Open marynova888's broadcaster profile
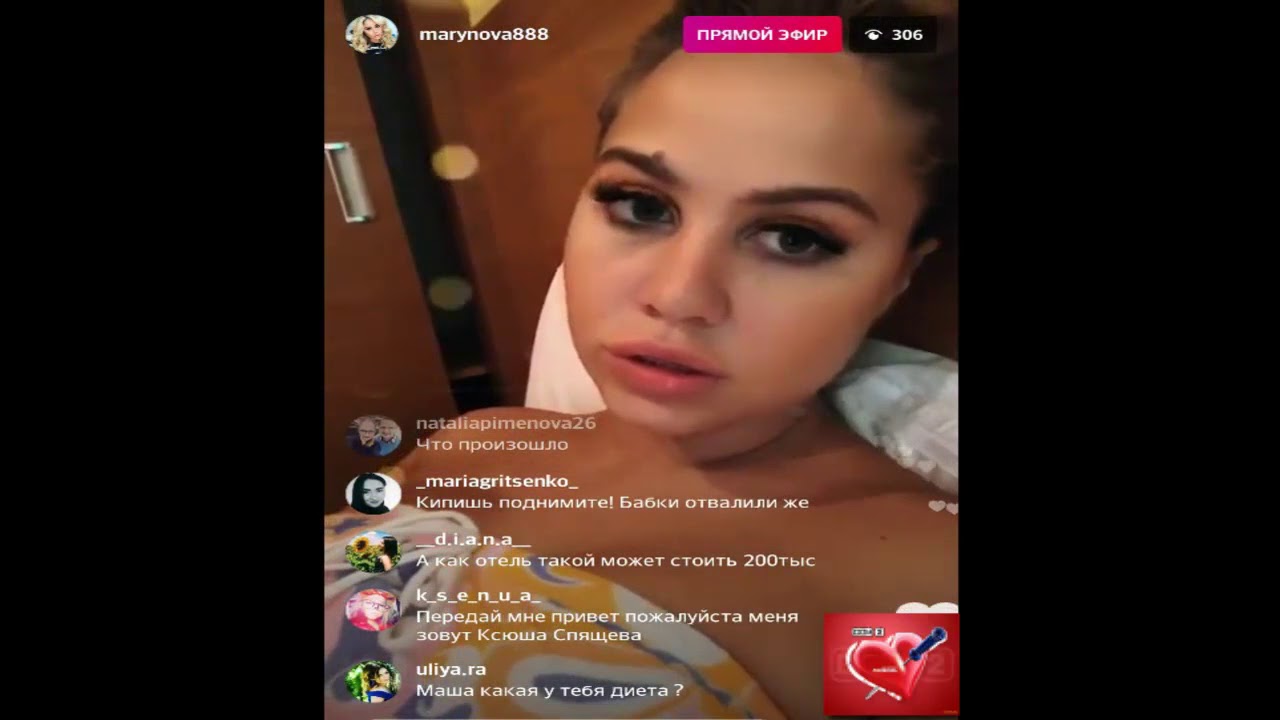1280x720 pixels. click(x=483, y=34)
